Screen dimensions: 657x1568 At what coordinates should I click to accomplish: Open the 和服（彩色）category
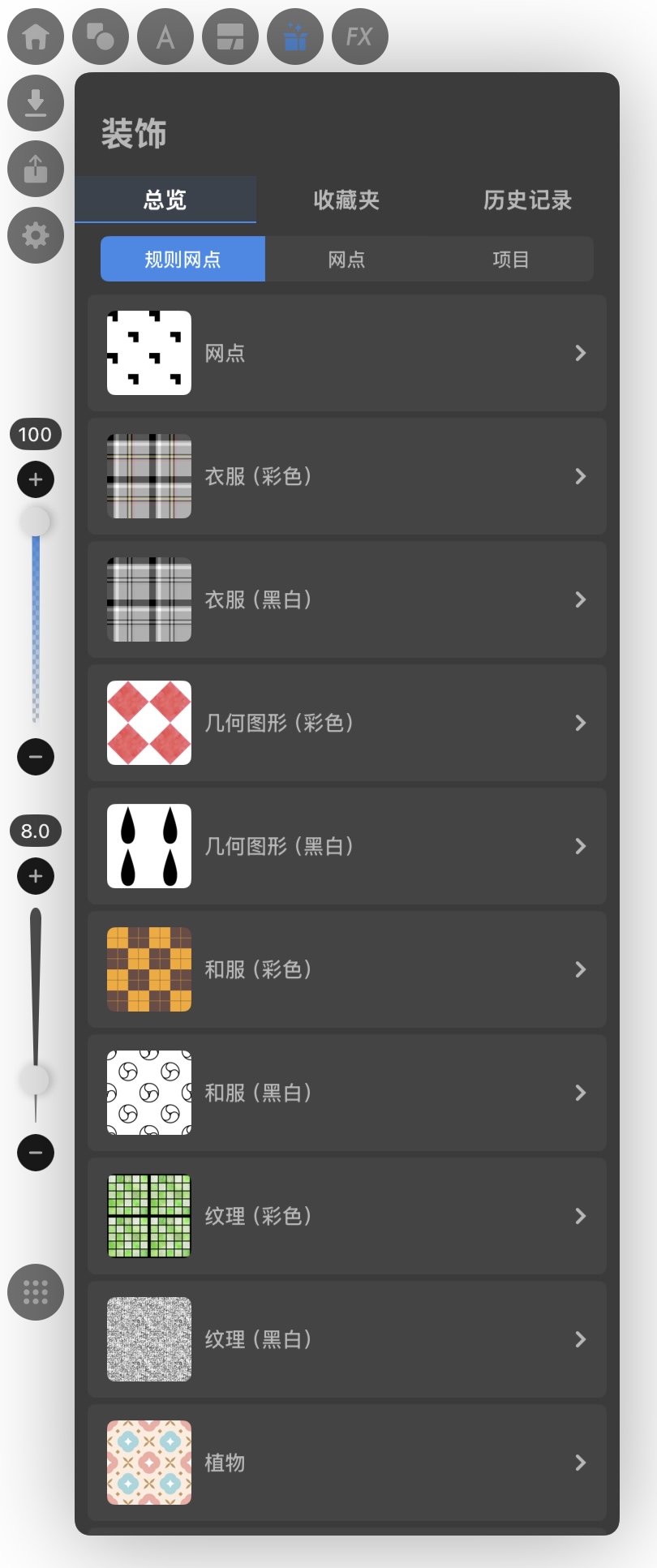[x=347, y=969]
